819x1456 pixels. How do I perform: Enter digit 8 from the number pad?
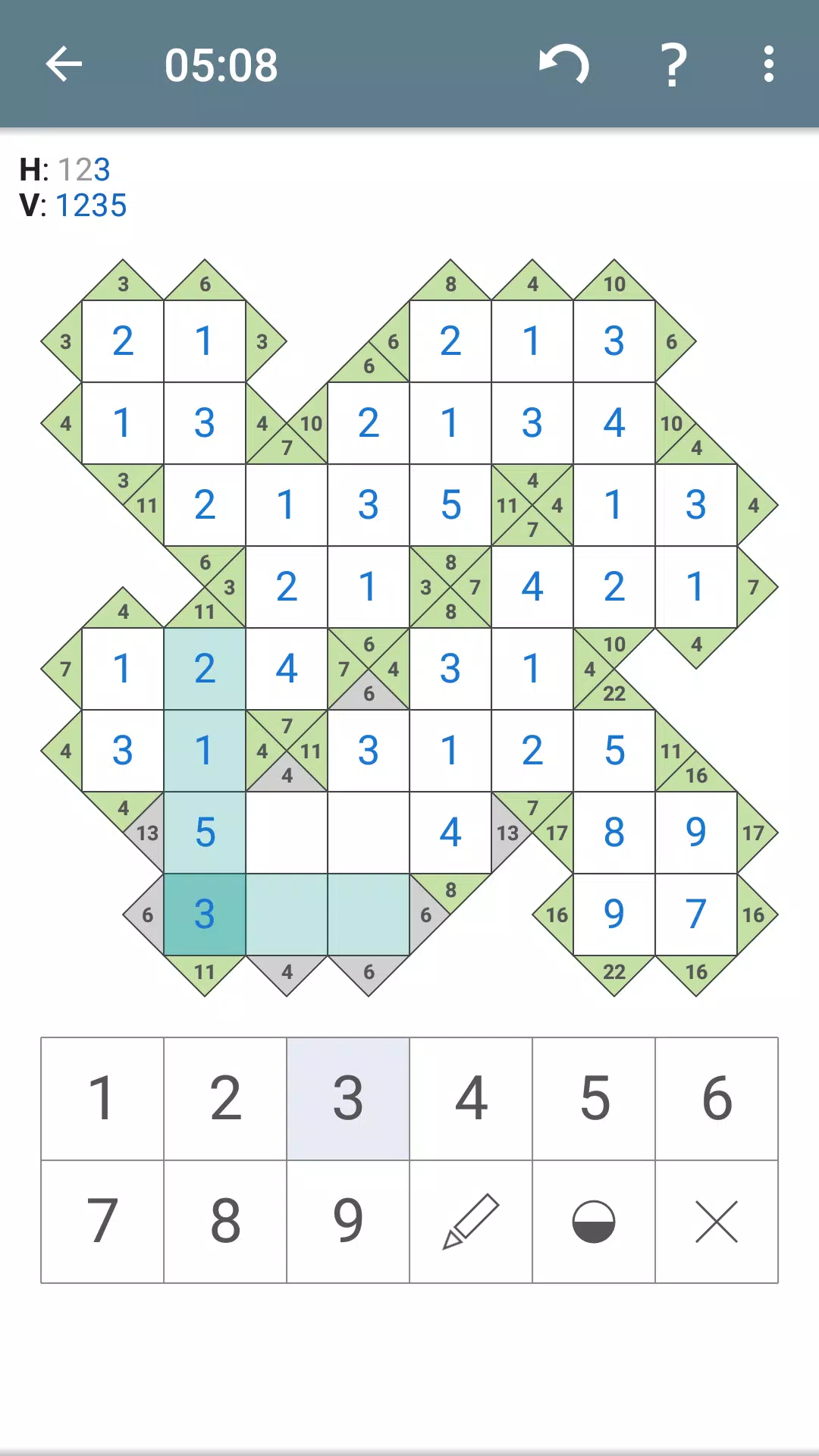pos(225,1221)
